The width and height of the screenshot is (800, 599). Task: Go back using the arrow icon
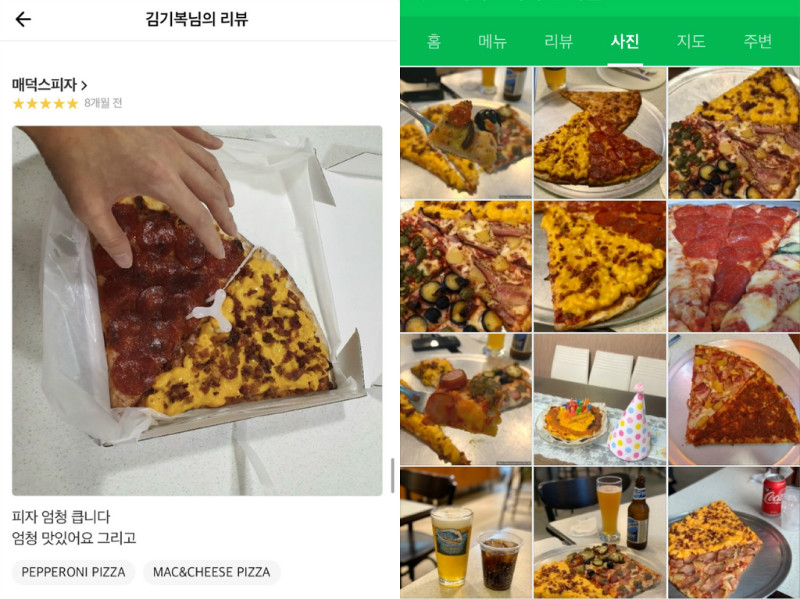point(23,19)
